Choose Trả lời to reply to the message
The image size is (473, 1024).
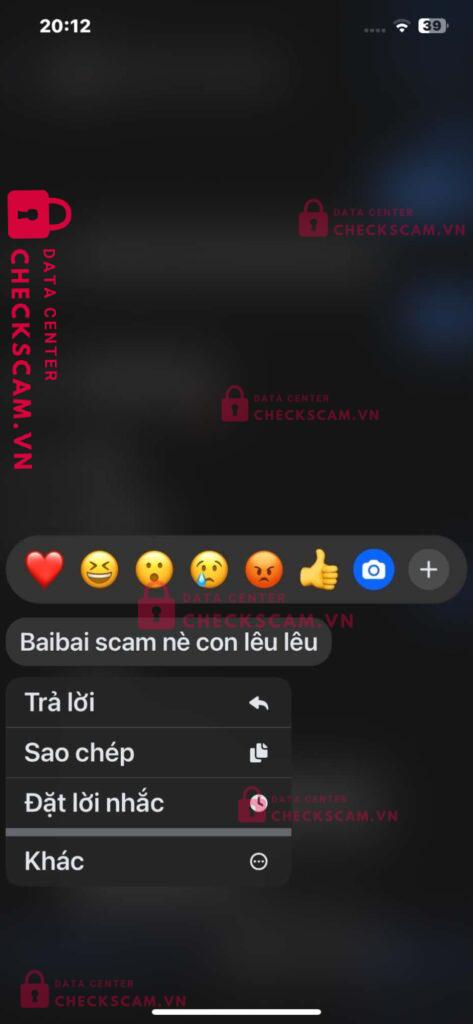point(148,703)
